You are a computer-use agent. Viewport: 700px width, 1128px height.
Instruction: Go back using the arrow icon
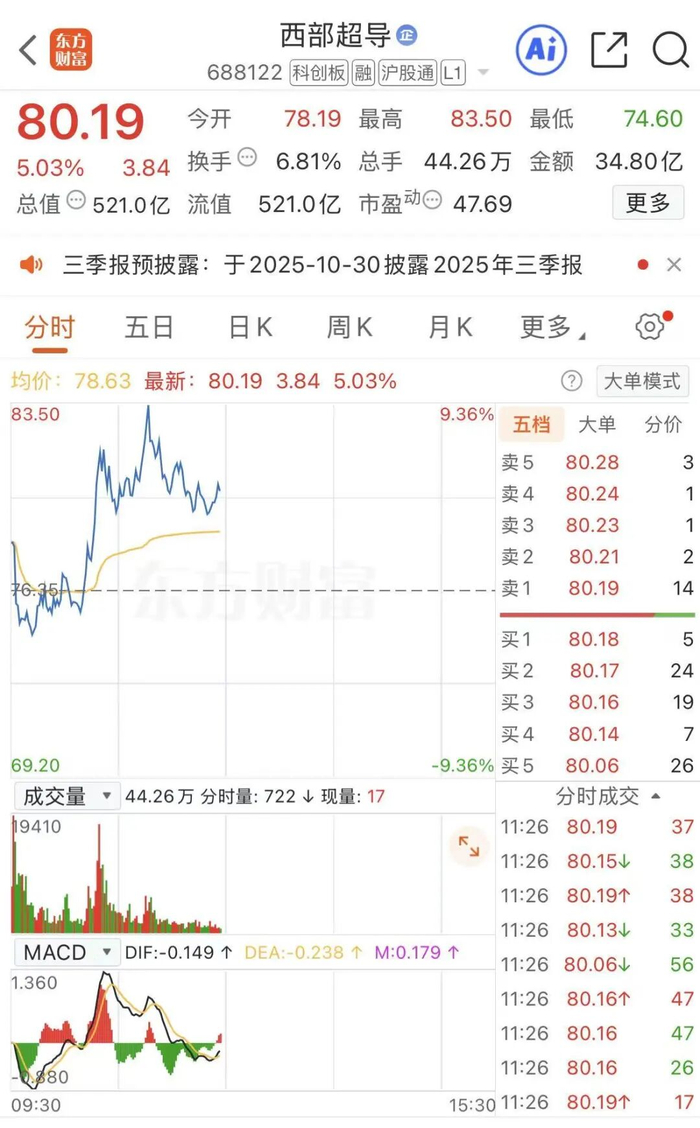(x=28, y=49)
